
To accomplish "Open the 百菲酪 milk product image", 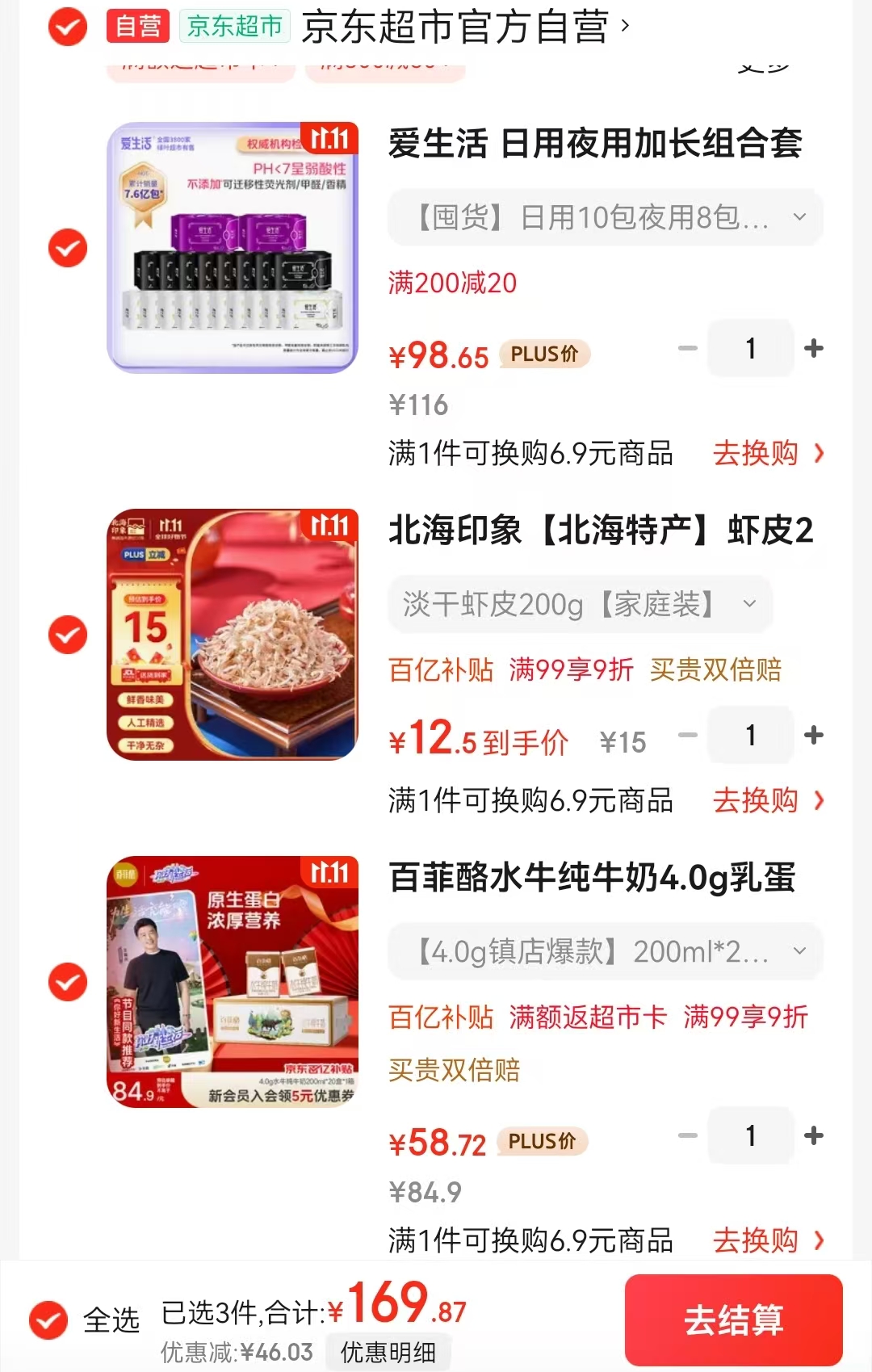I will tap(233, 982).
